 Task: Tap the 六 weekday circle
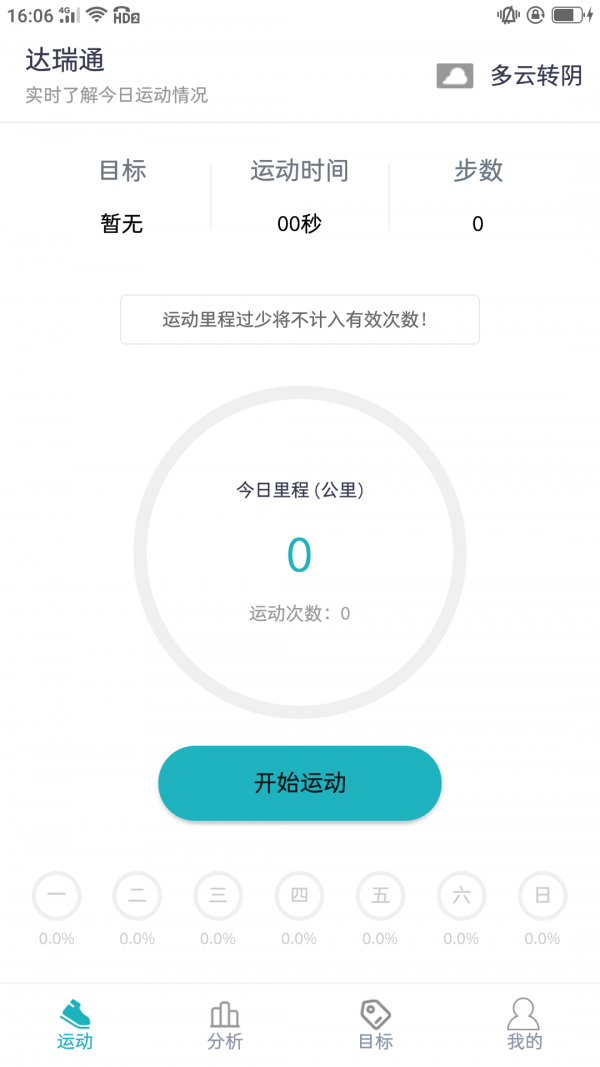pyautogui.click(x=461, y=896)
